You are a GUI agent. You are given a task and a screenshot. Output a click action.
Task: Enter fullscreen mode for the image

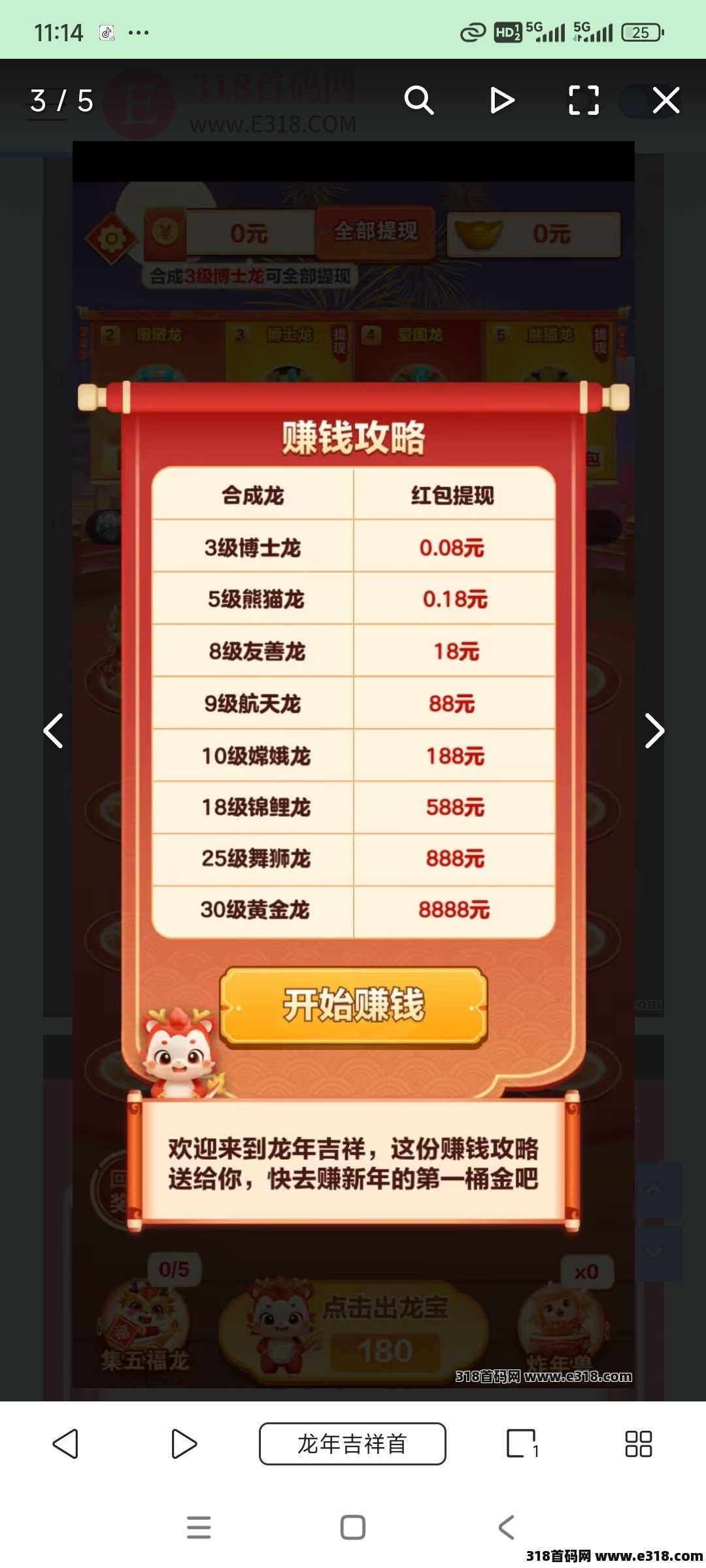pos(583,101)
